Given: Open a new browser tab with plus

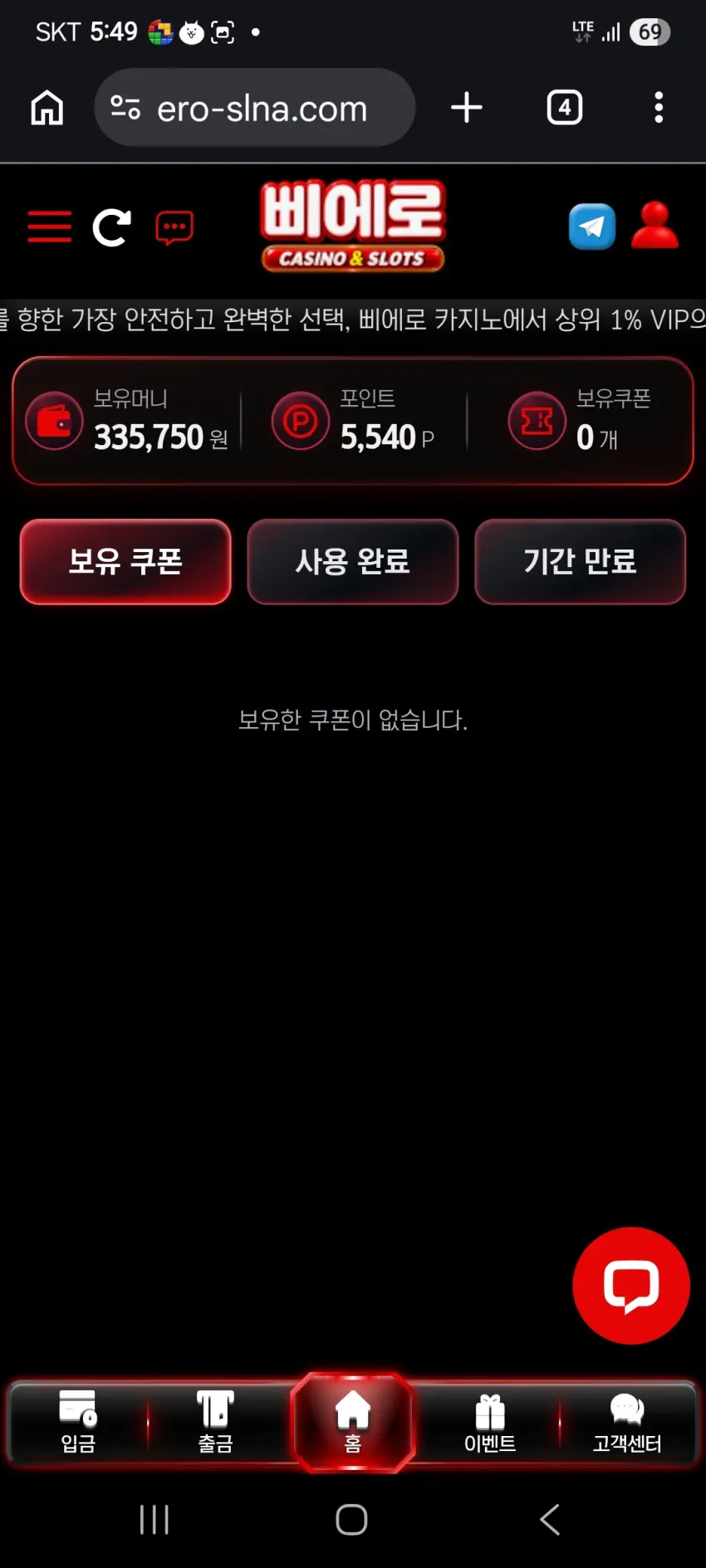Looking at the screenshot, I should pos(467,108).
